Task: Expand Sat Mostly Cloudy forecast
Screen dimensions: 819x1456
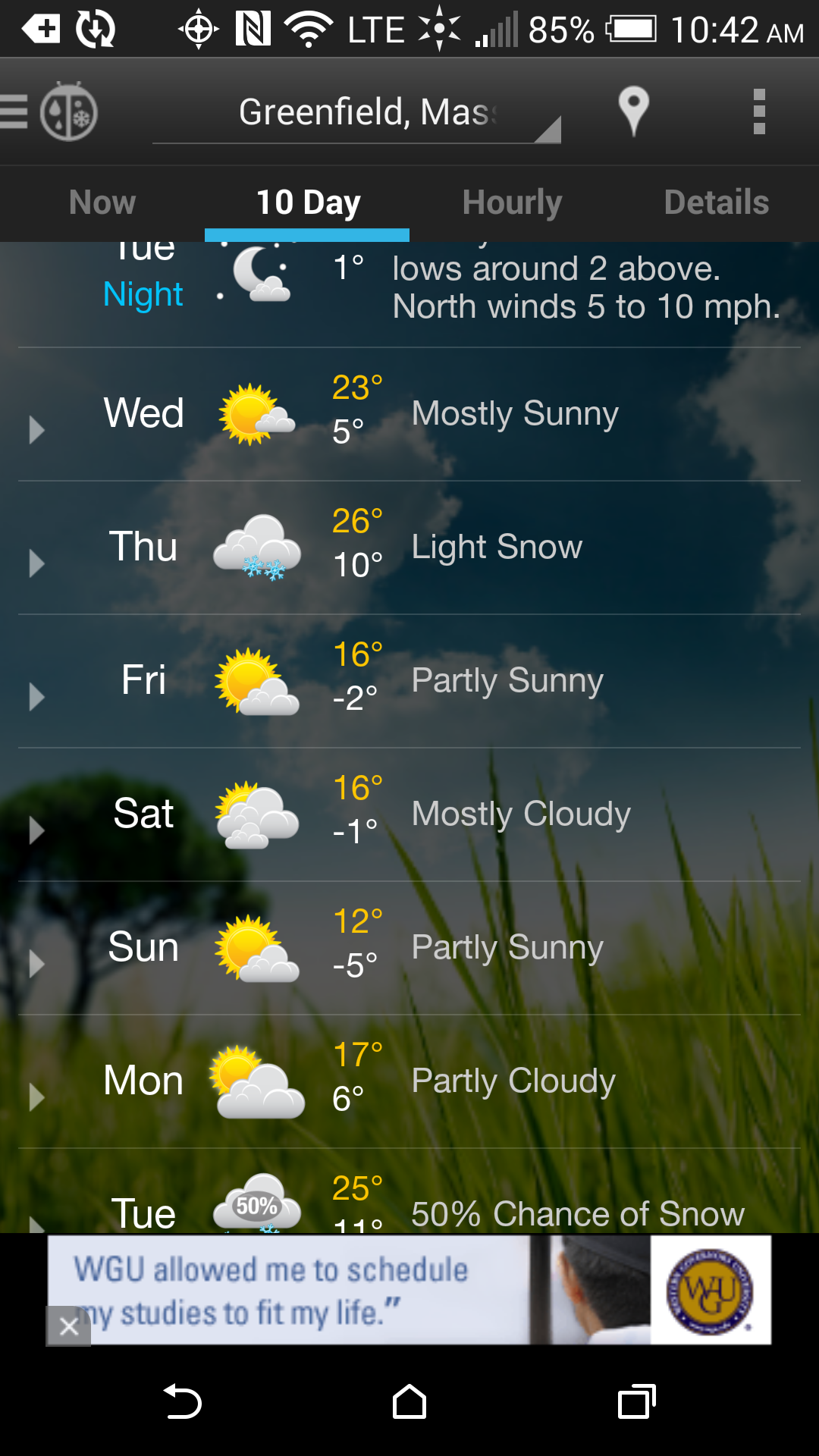Action: click(x=409, y=814)
